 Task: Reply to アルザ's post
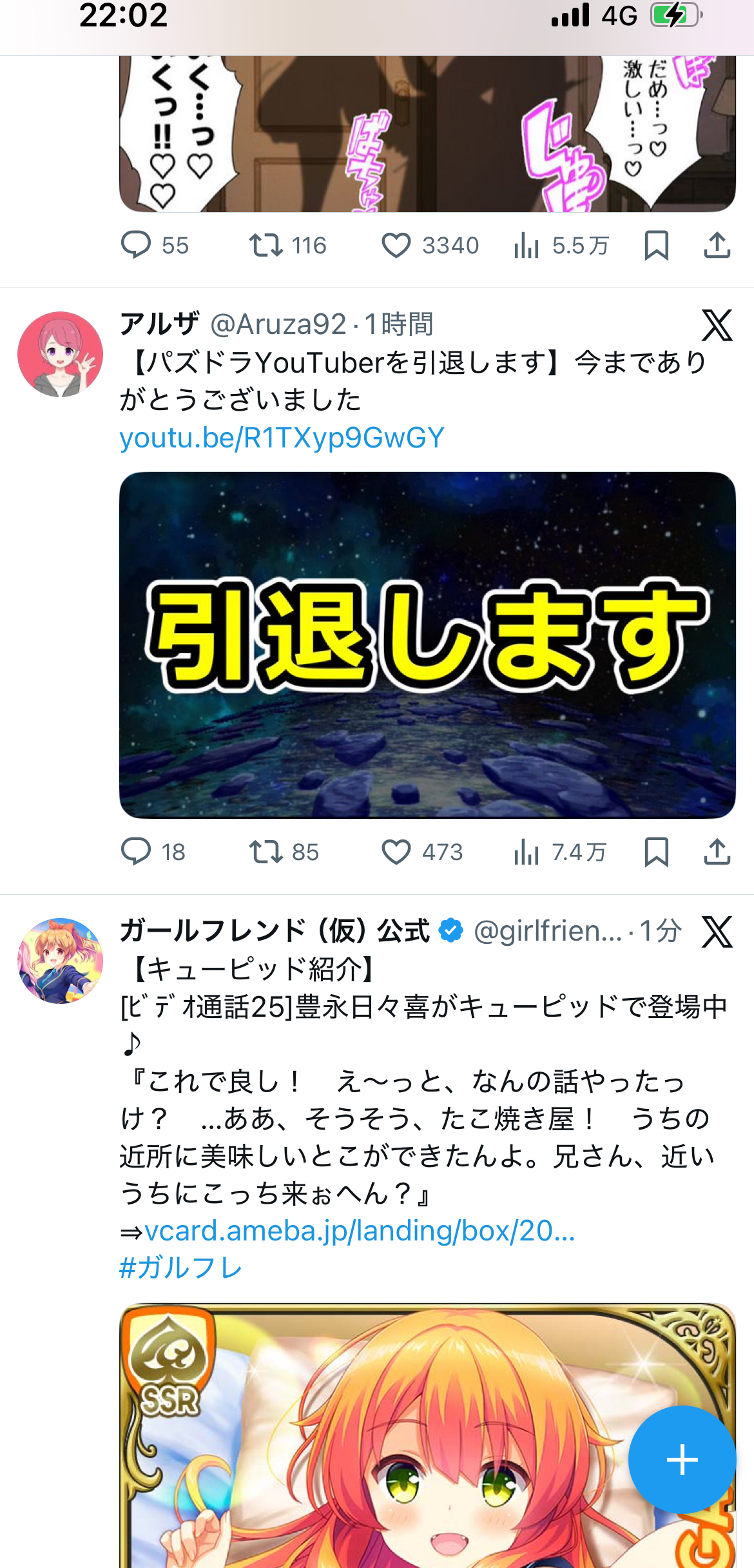pyautogui.click(x=136, y=852)
